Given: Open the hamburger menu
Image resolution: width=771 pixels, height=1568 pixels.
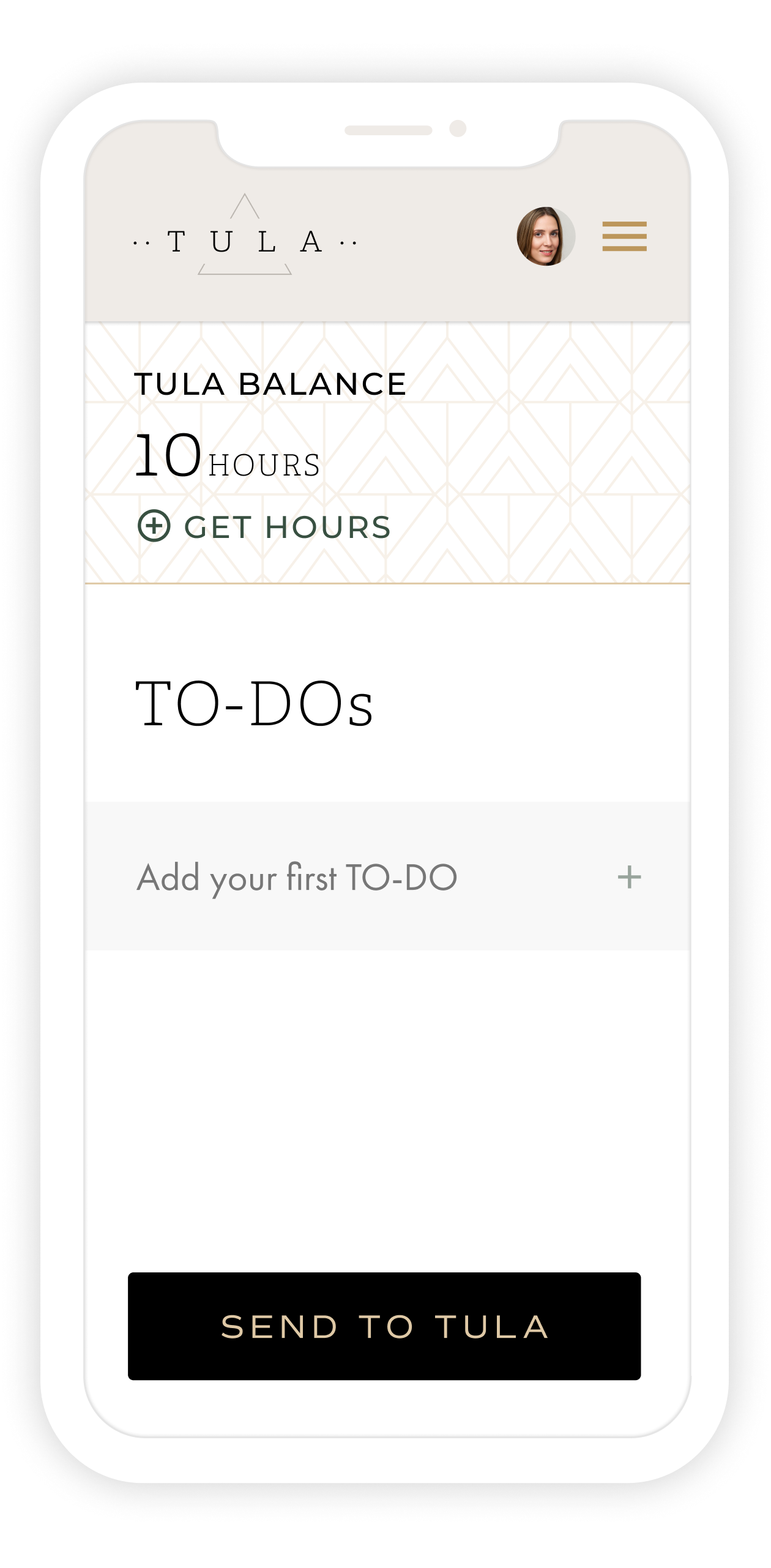Looking at the screenshot, I should click(624, 236).
